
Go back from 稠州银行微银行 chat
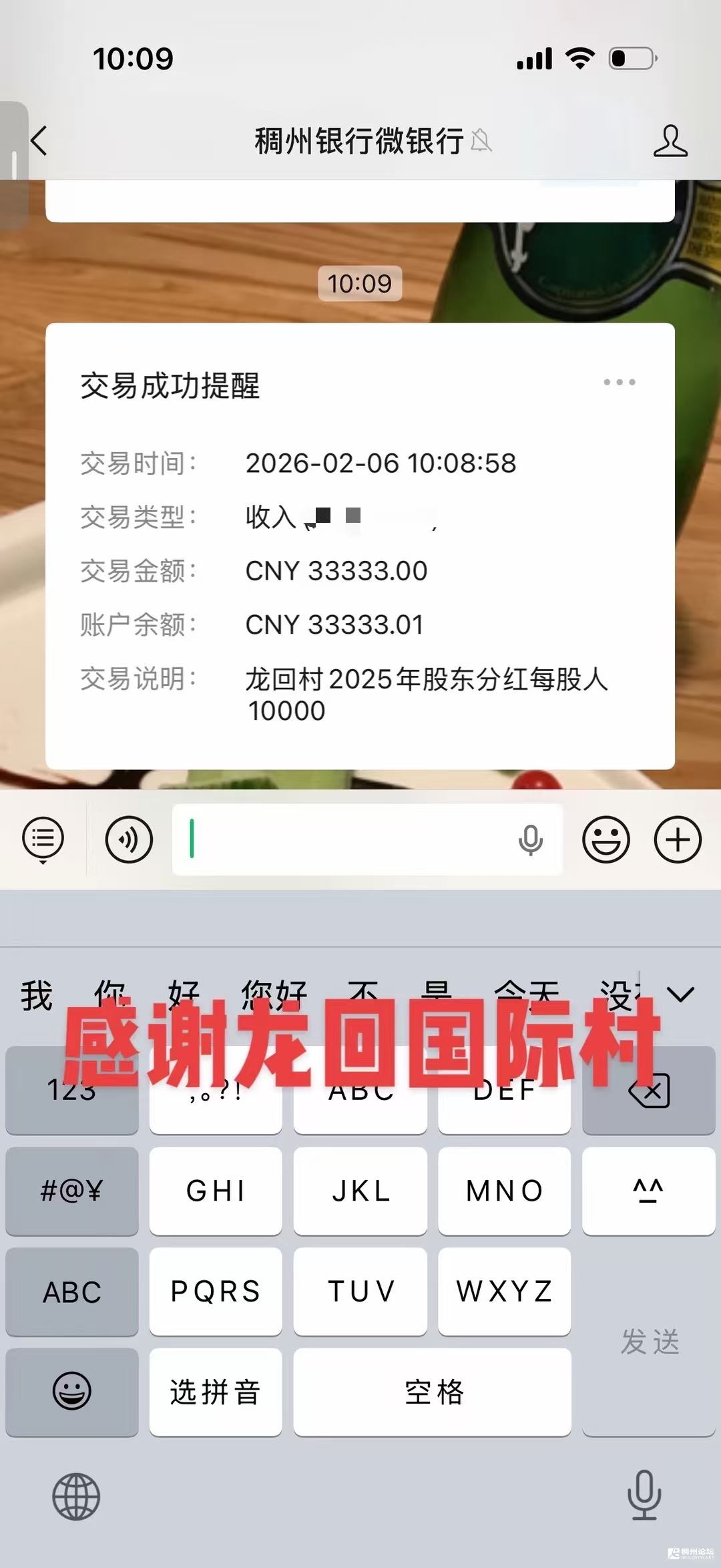(x=39, y=141)
